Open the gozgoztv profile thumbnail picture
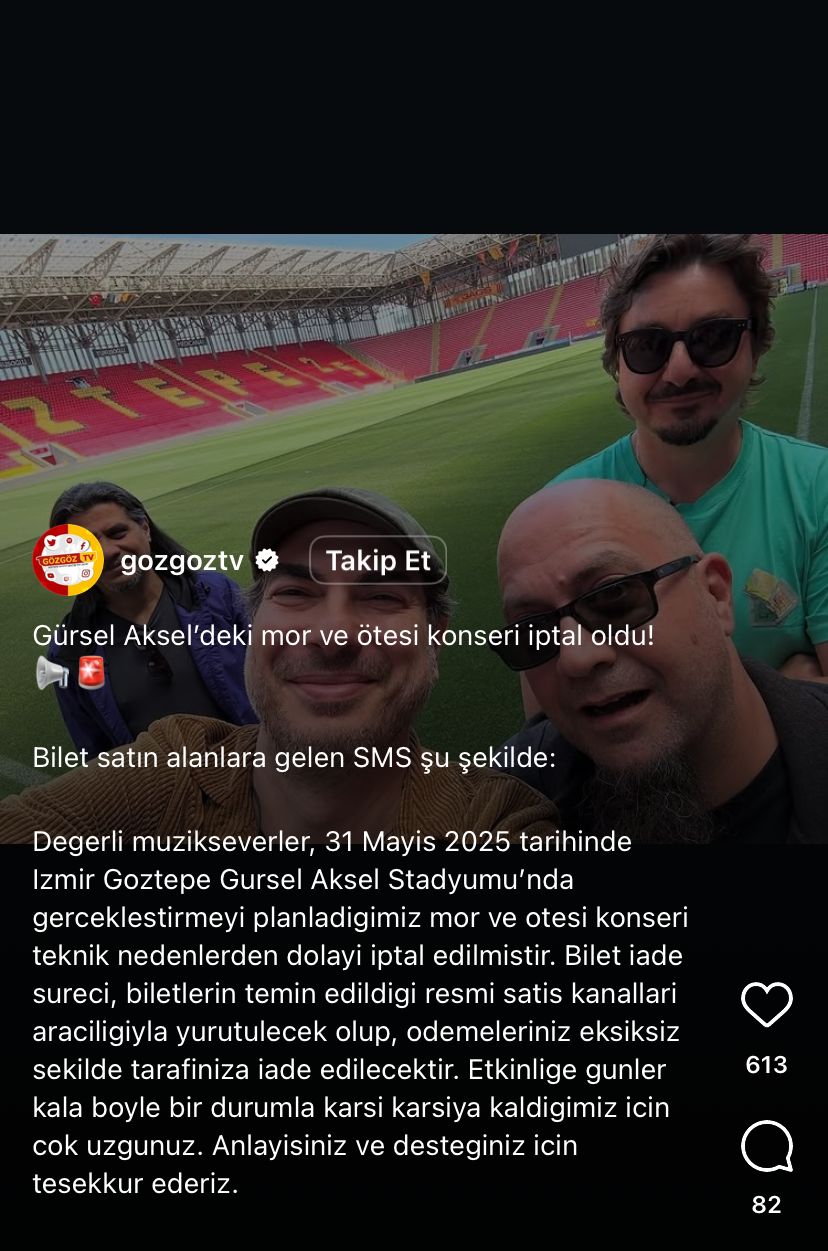 point(67,560)
